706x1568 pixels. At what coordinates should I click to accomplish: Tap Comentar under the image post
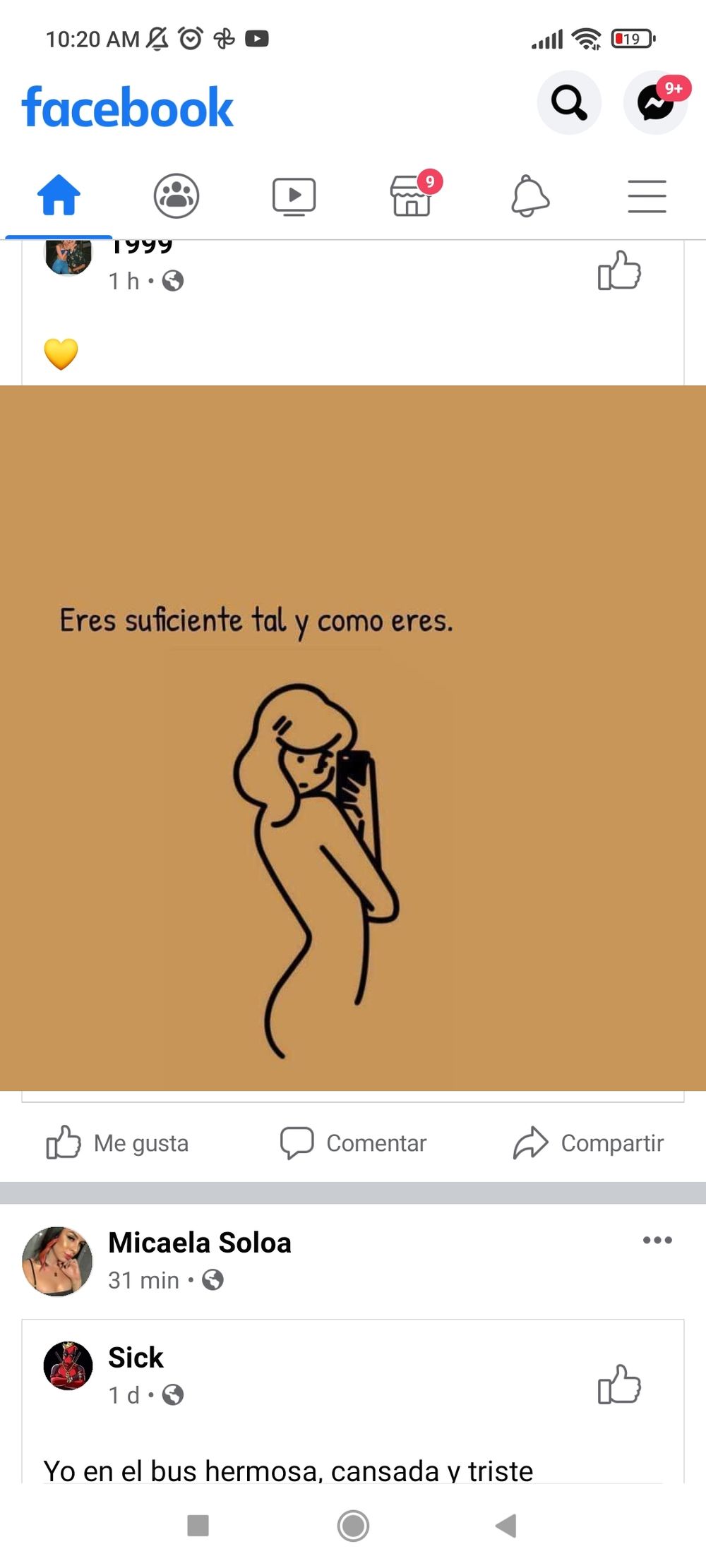click(x=353, y=1142)
